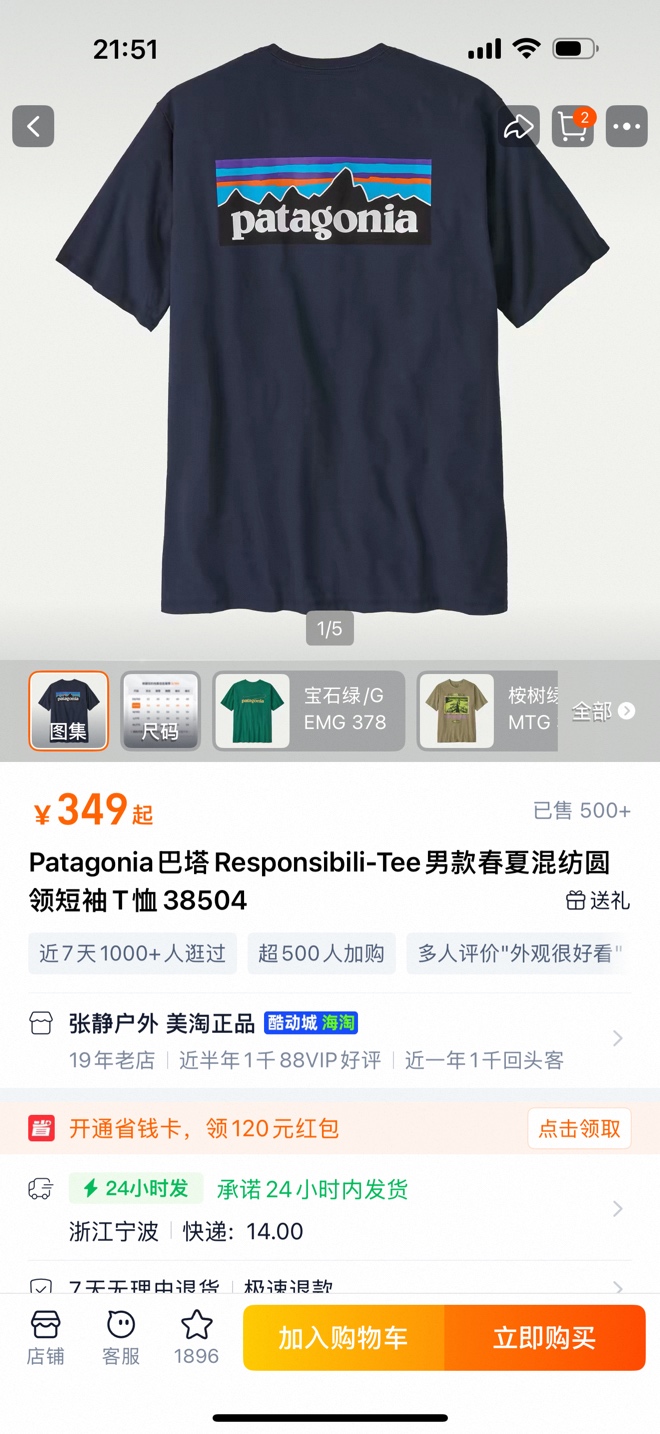
Task: Choose the 宝石绿 EMG 378 color option
Action: (309, 710)
